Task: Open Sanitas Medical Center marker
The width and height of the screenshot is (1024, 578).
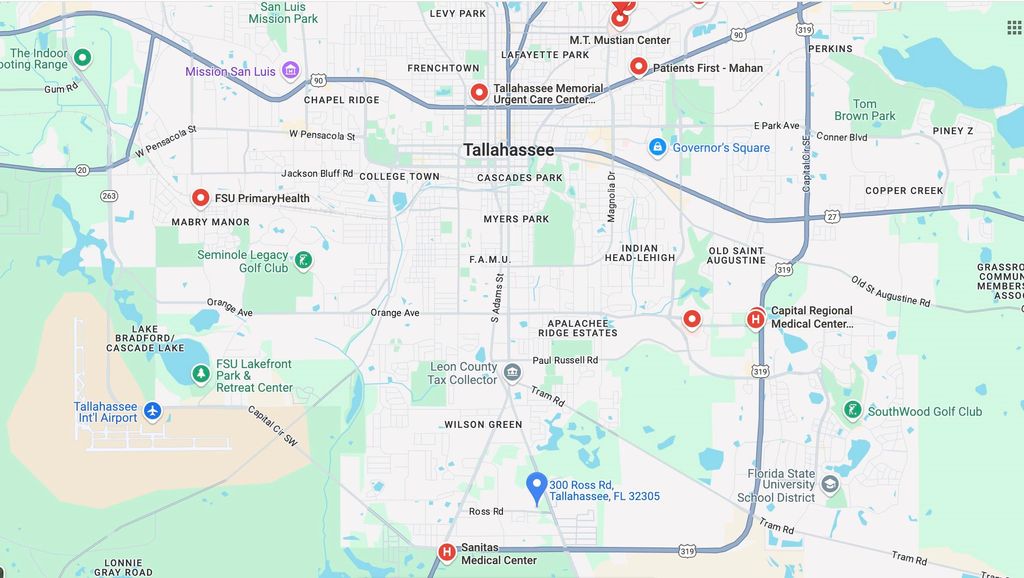Action: [x=447, y=552]
